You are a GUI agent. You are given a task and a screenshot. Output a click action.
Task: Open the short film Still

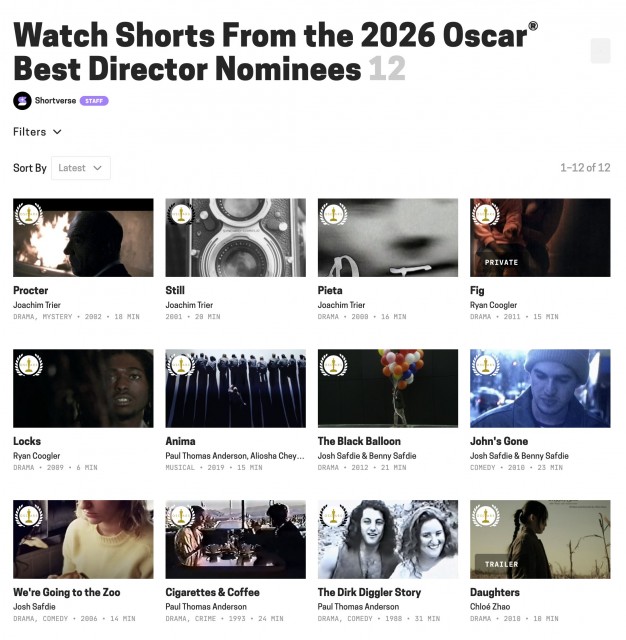click(x=235, y=238)
